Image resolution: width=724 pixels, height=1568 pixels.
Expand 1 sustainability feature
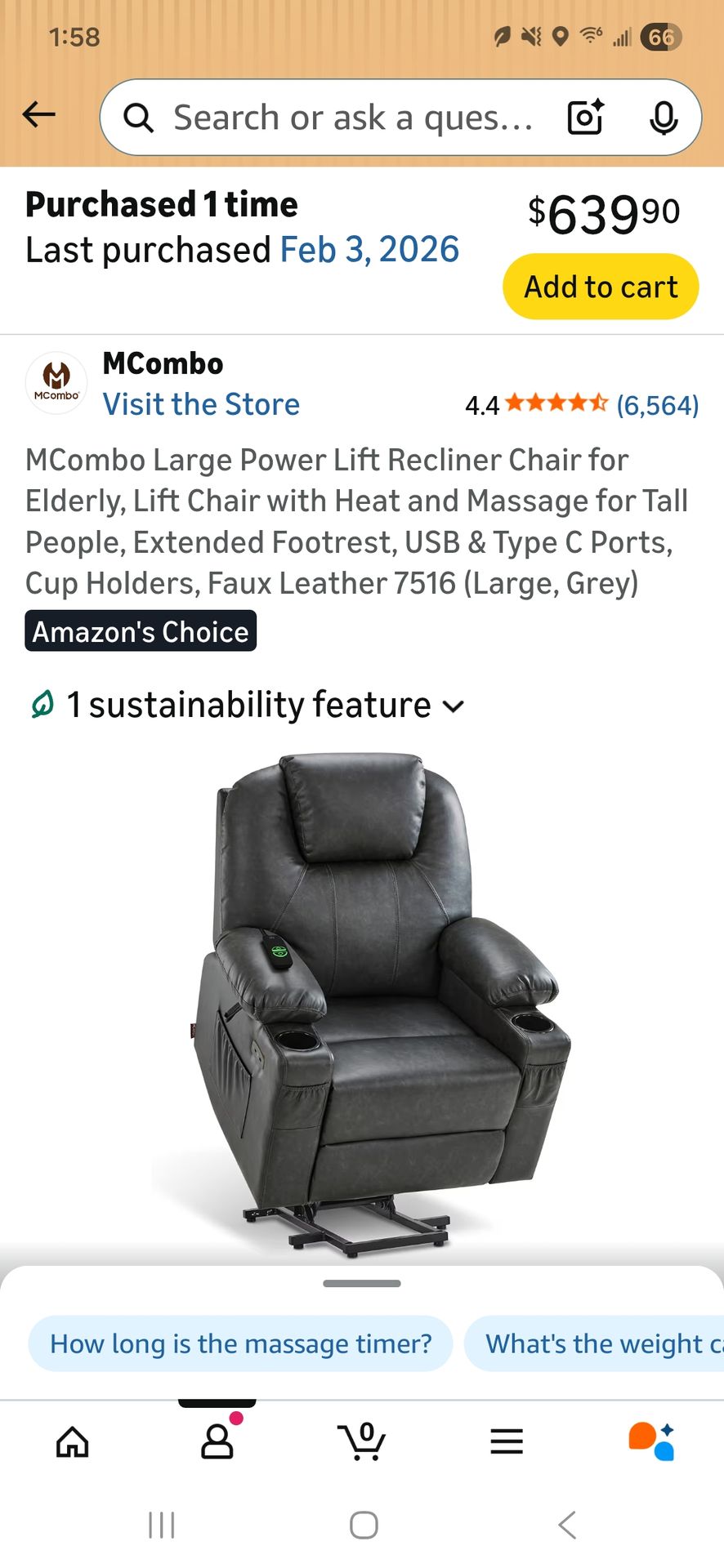click(x=247, y=705)
